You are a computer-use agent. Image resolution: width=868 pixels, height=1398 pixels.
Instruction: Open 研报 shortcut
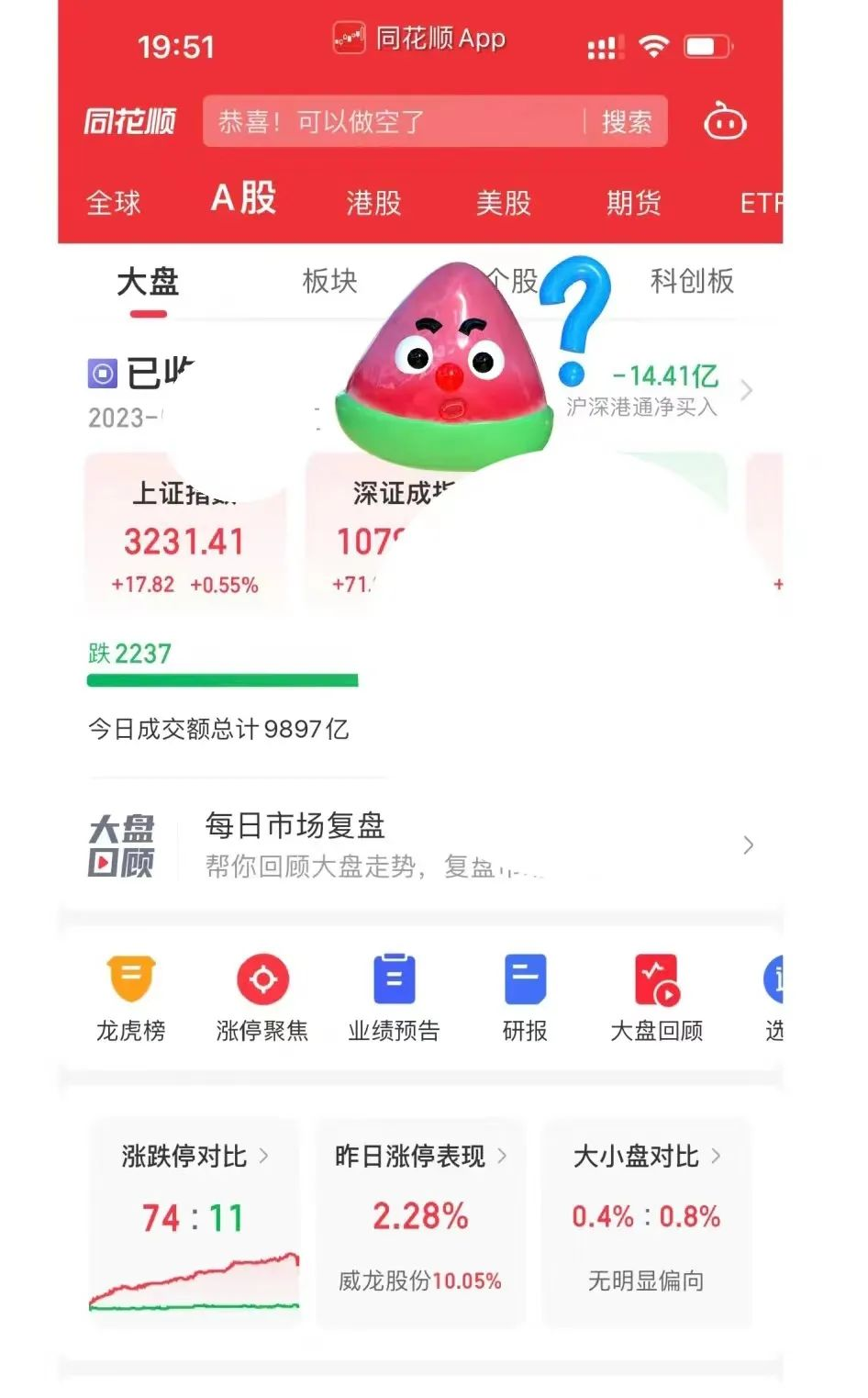tap(525, 999)
